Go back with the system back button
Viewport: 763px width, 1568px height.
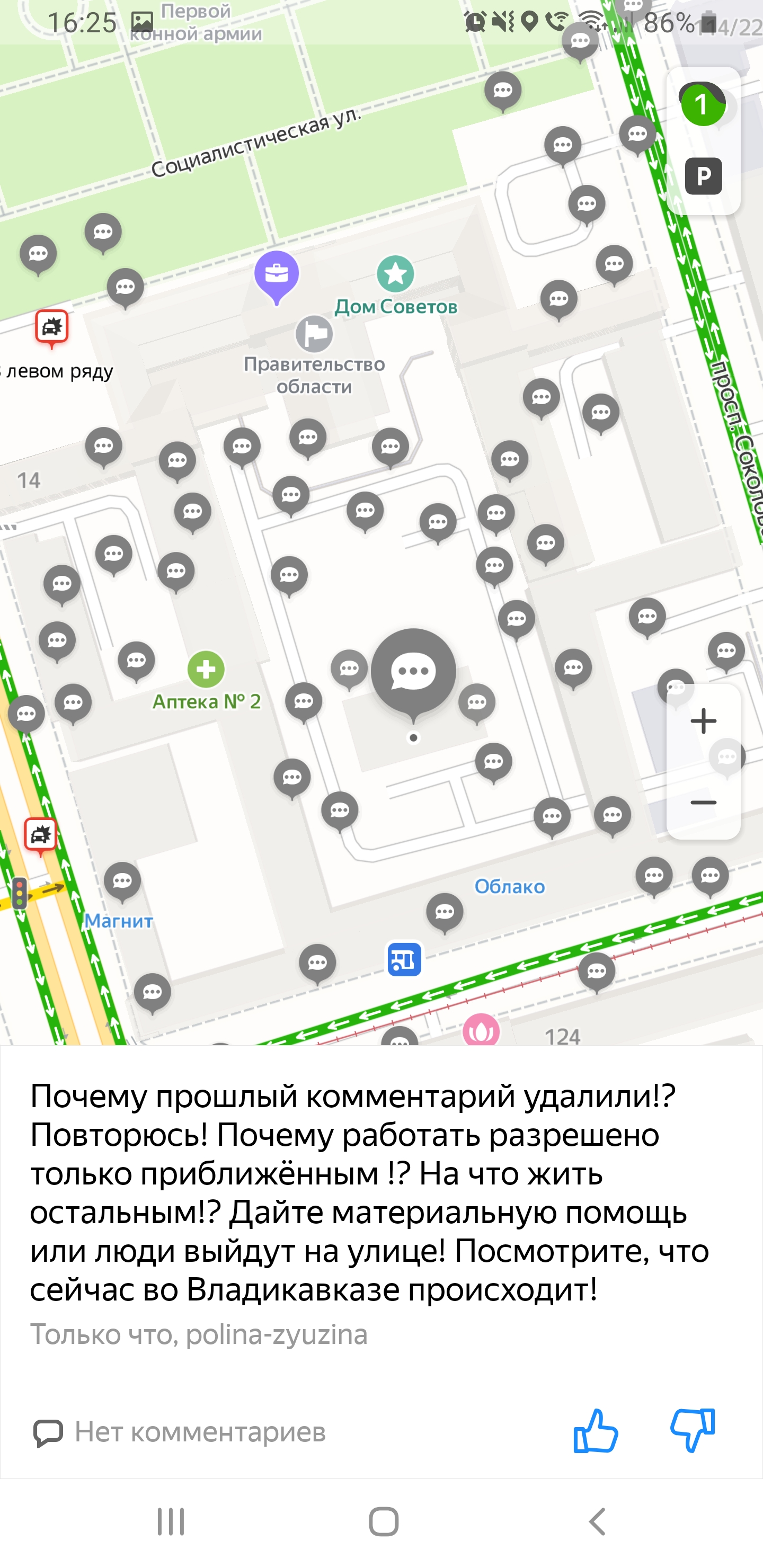[597, 1522]
